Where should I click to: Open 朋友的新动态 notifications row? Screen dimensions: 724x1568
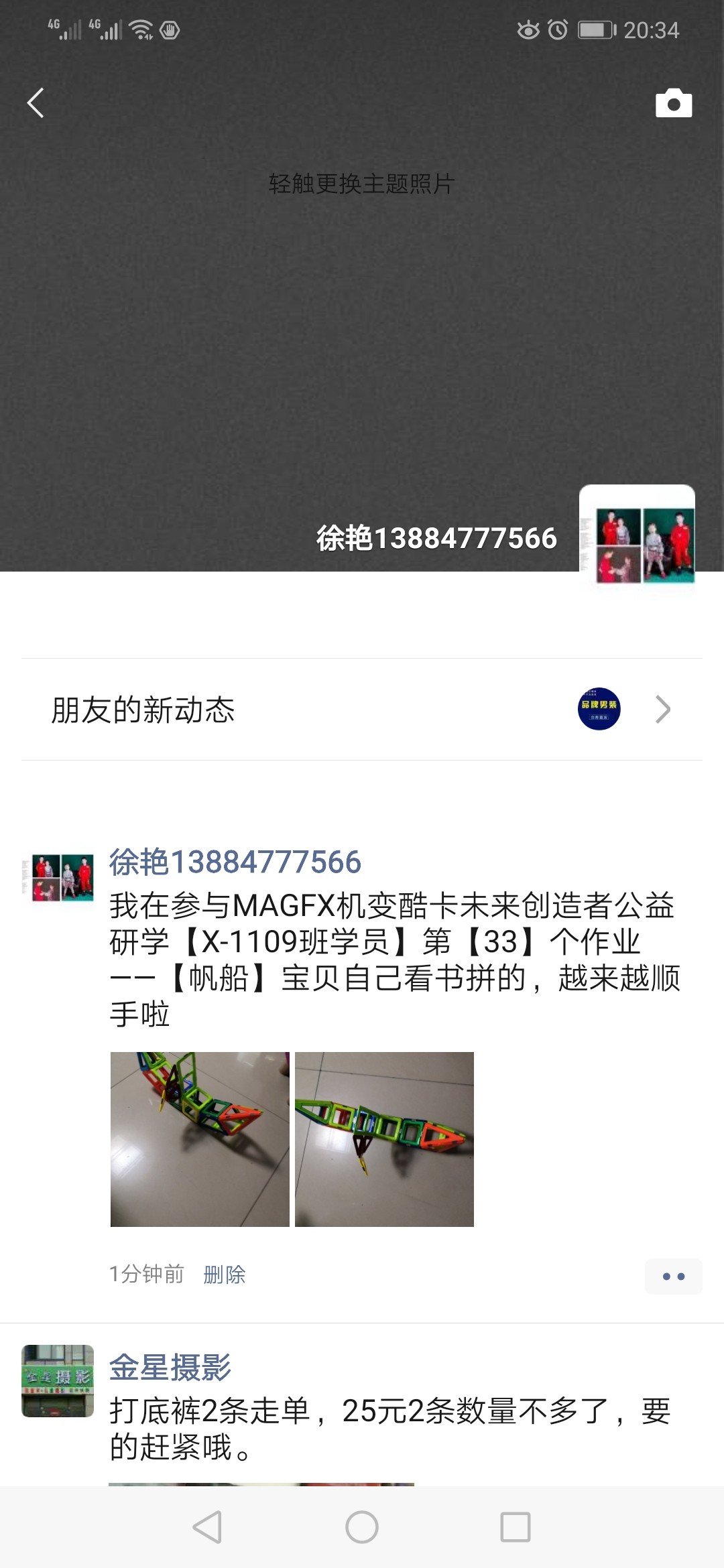click(362, 710)
